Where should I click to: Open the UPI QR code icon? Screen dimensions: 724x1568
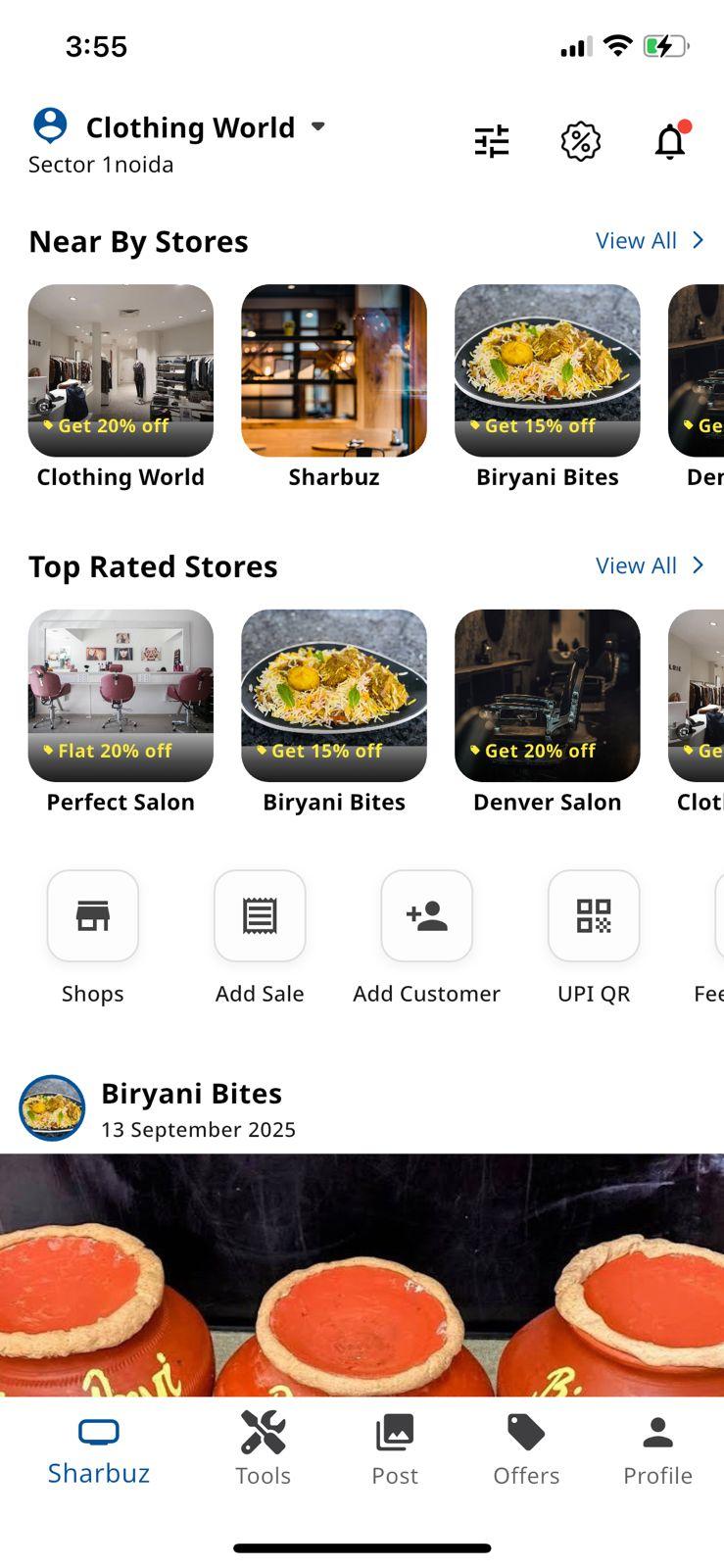coord(594,915)
